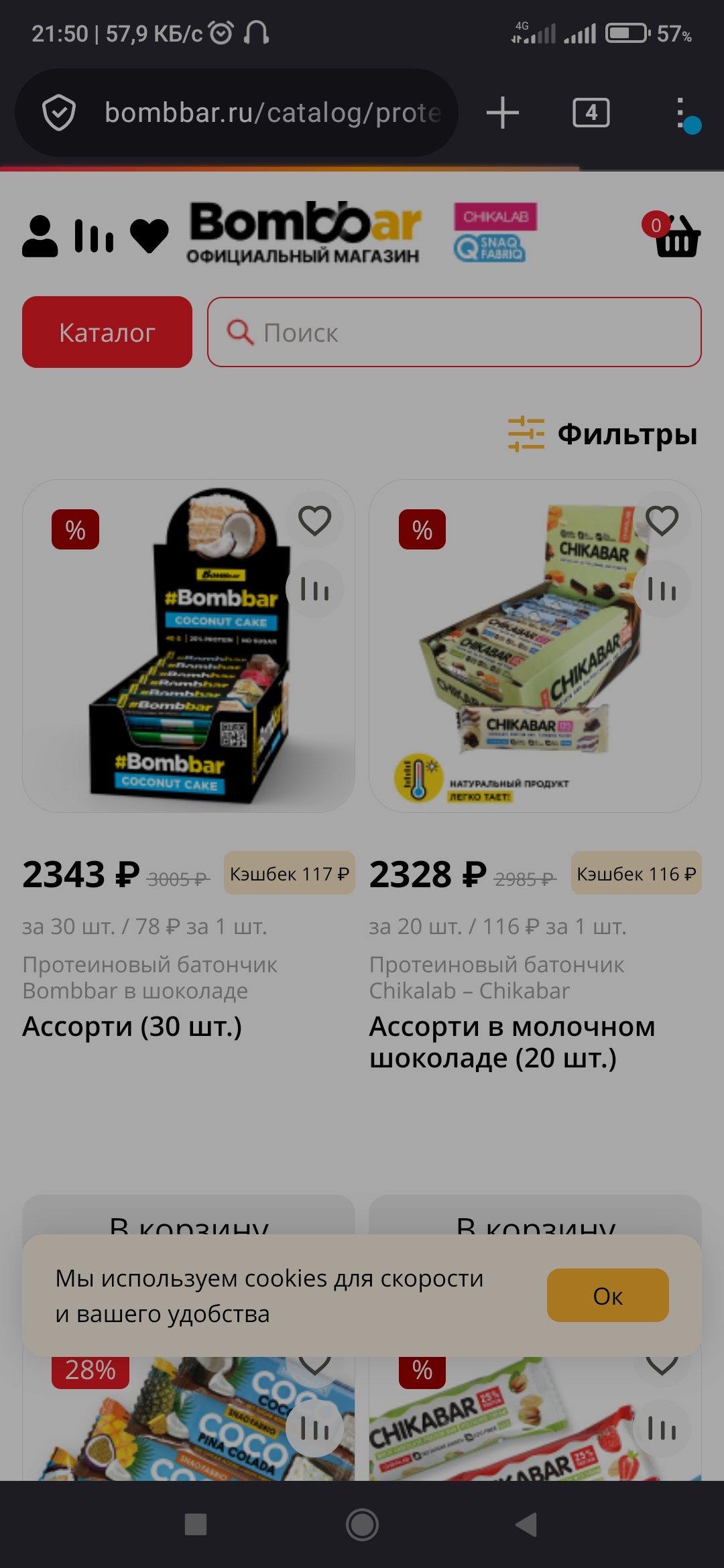Open the favorites heart in header
Viewport: 724px width, 1568px height.
[149, 236]
